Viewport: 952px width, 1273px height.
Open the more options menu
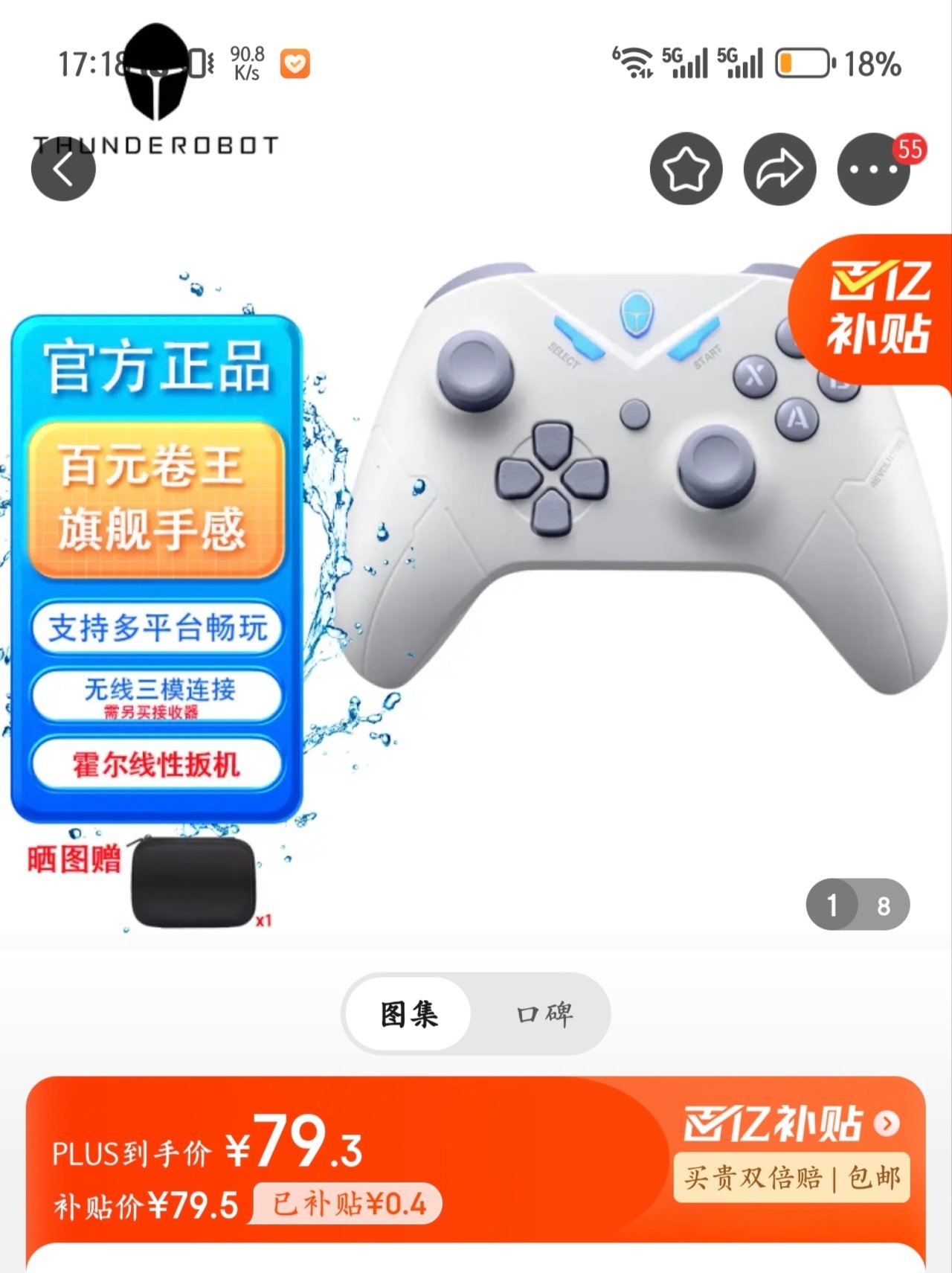(x=873, y=170)
